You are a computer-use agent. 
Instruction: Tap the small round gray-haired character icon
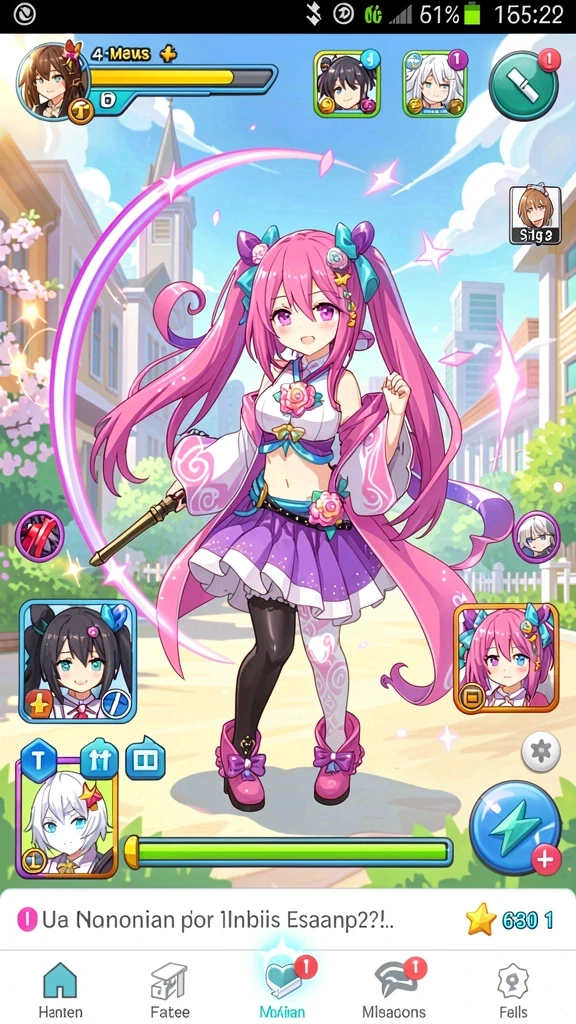click(537, 536)
